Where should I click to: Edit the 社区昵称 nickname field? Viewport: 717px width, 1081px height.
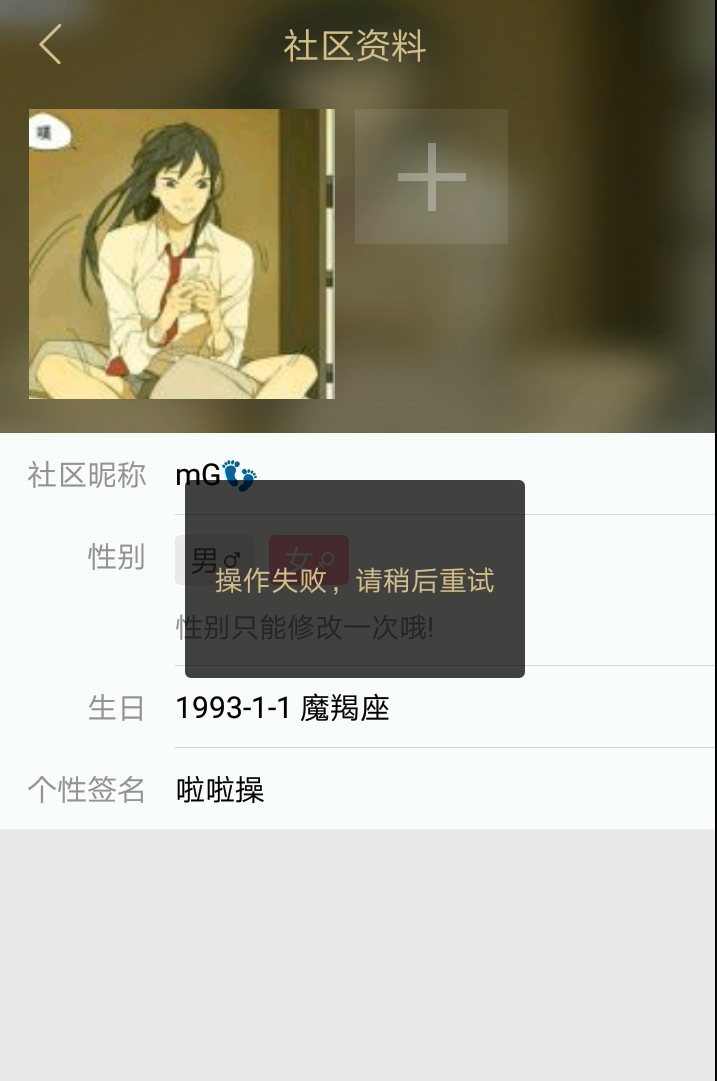tap(400, 474)
